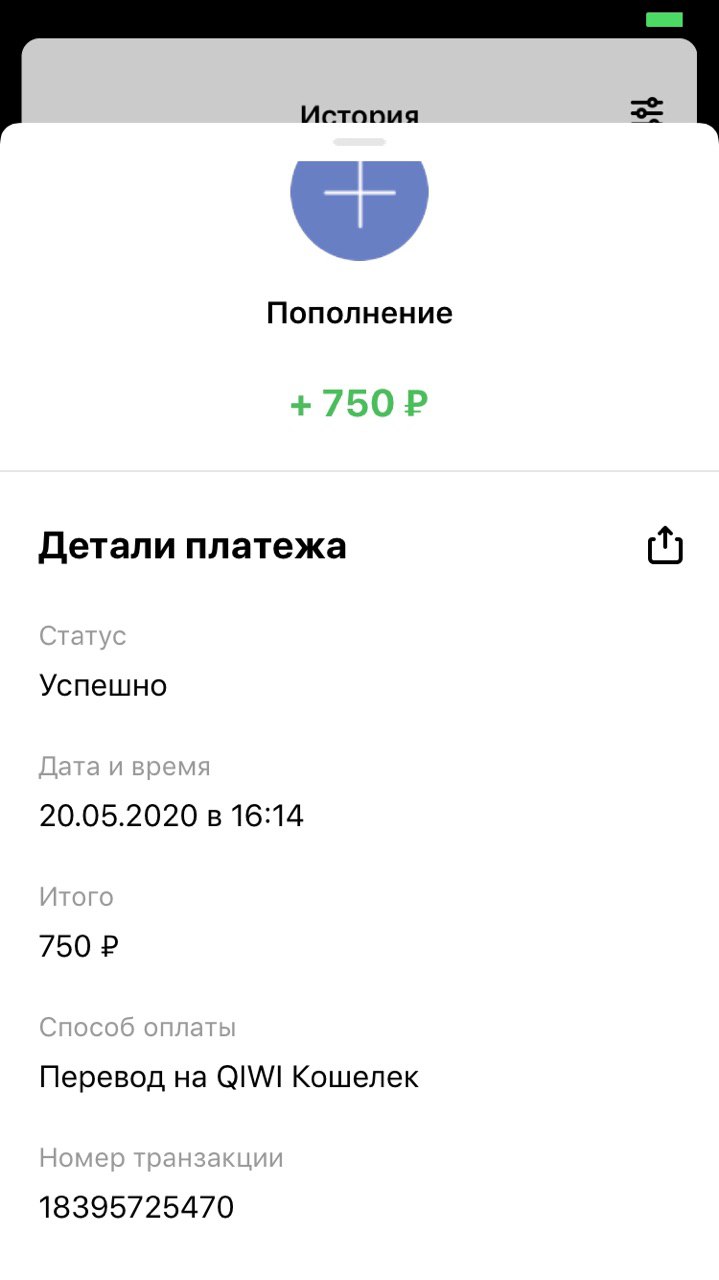This screenshot has height=1280, width=719.
Task: Open the history filter settings icon
Action: [647, 110]
